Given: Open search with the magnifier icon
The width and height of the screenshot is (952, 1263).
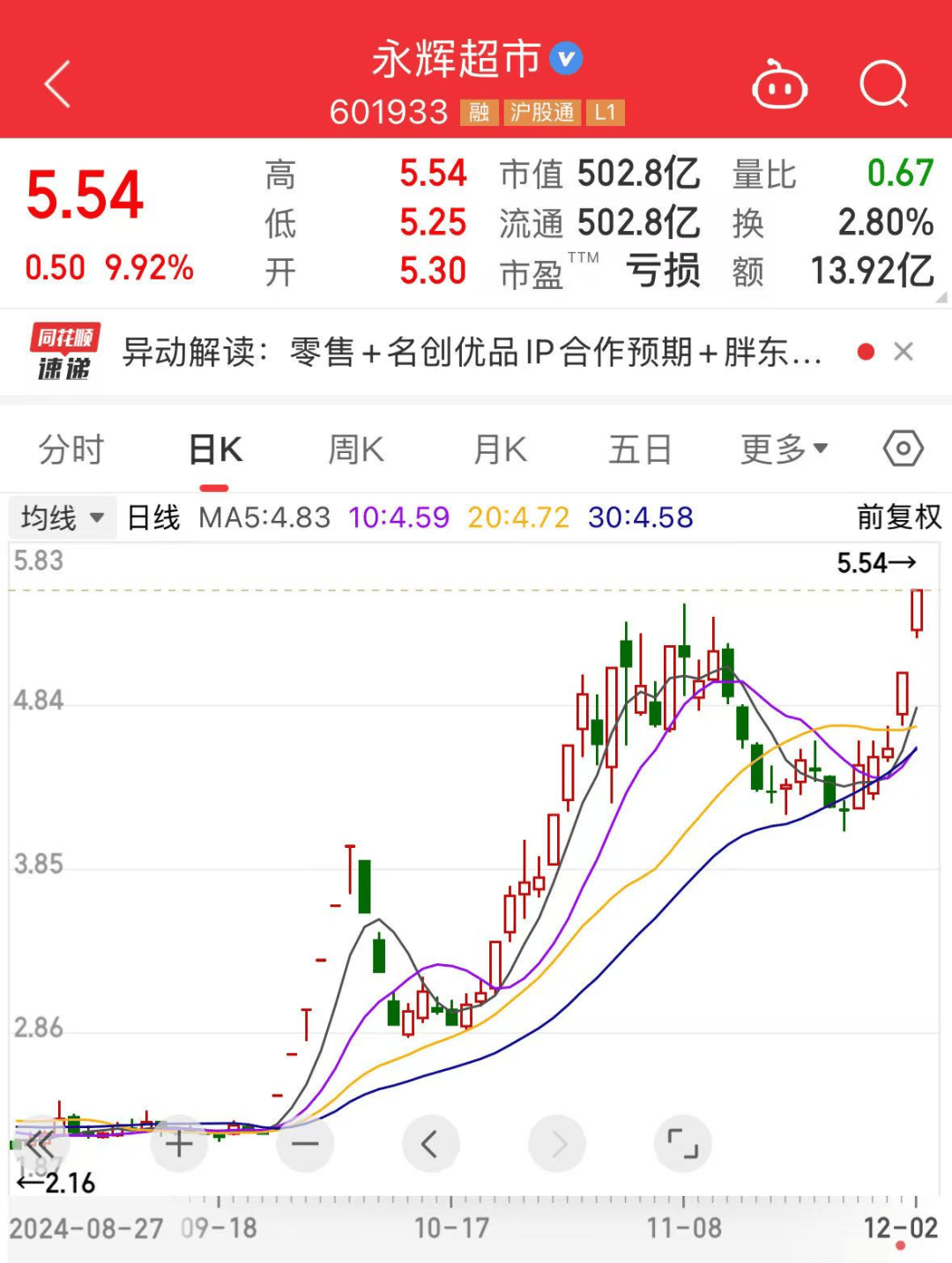Looking at the screenshot, I should (885, 84).
